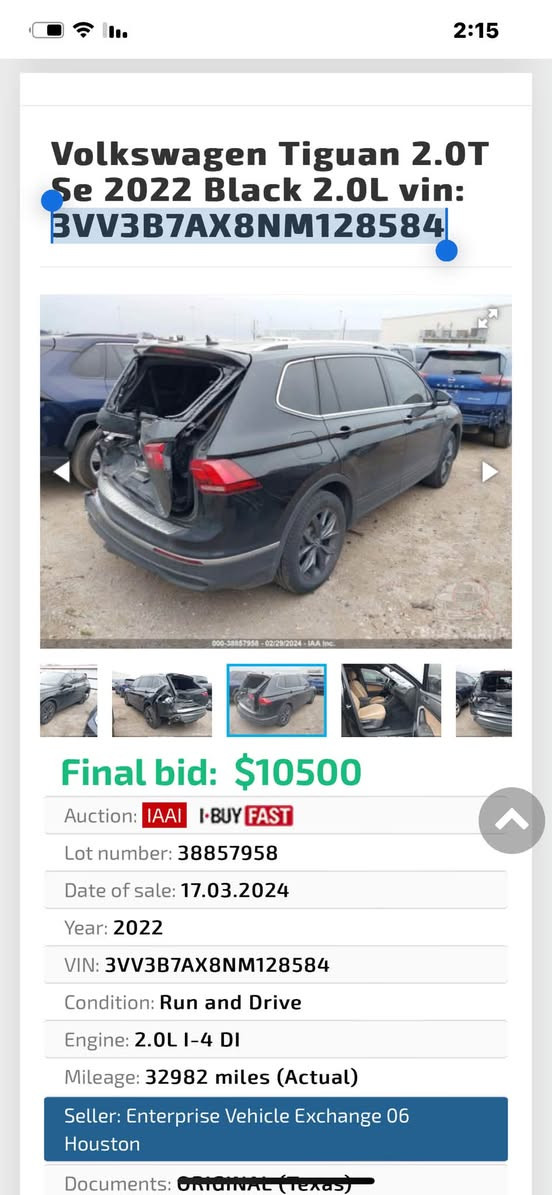Select the highlighted rear-quarter view thumbnail

[x=277, y=701]
